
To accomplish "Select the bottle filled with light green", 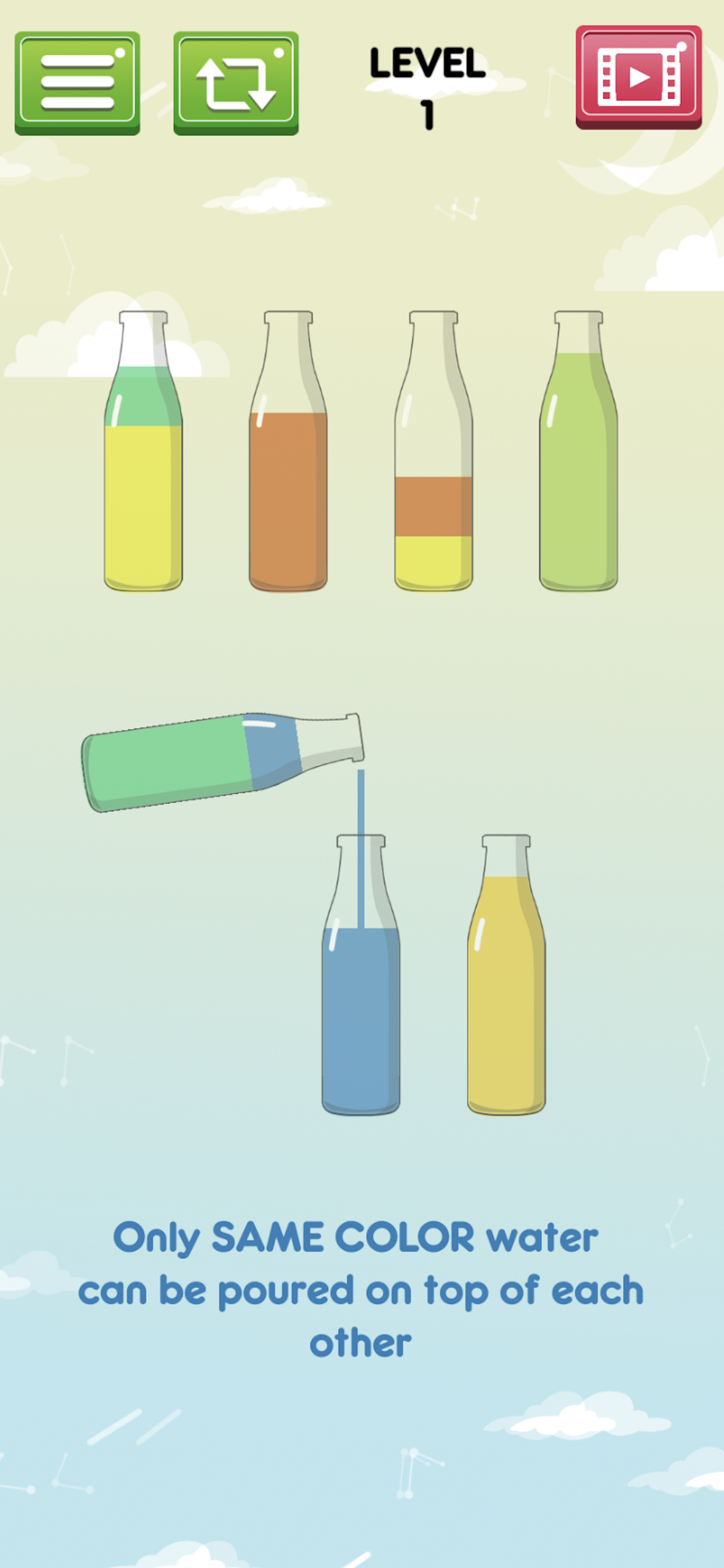I will (578, 463).
